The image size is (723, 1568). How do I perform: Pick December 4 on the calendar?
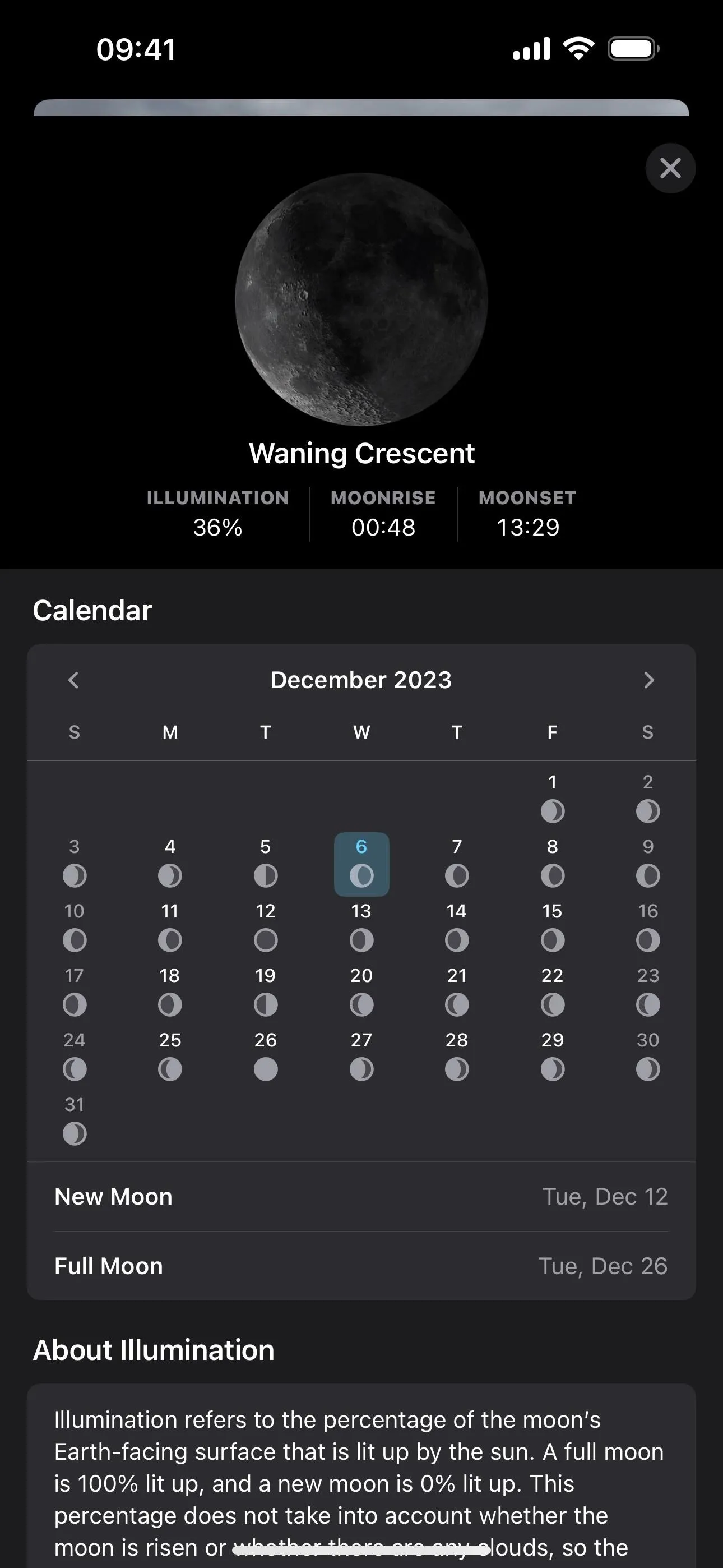tap(170, 863)
